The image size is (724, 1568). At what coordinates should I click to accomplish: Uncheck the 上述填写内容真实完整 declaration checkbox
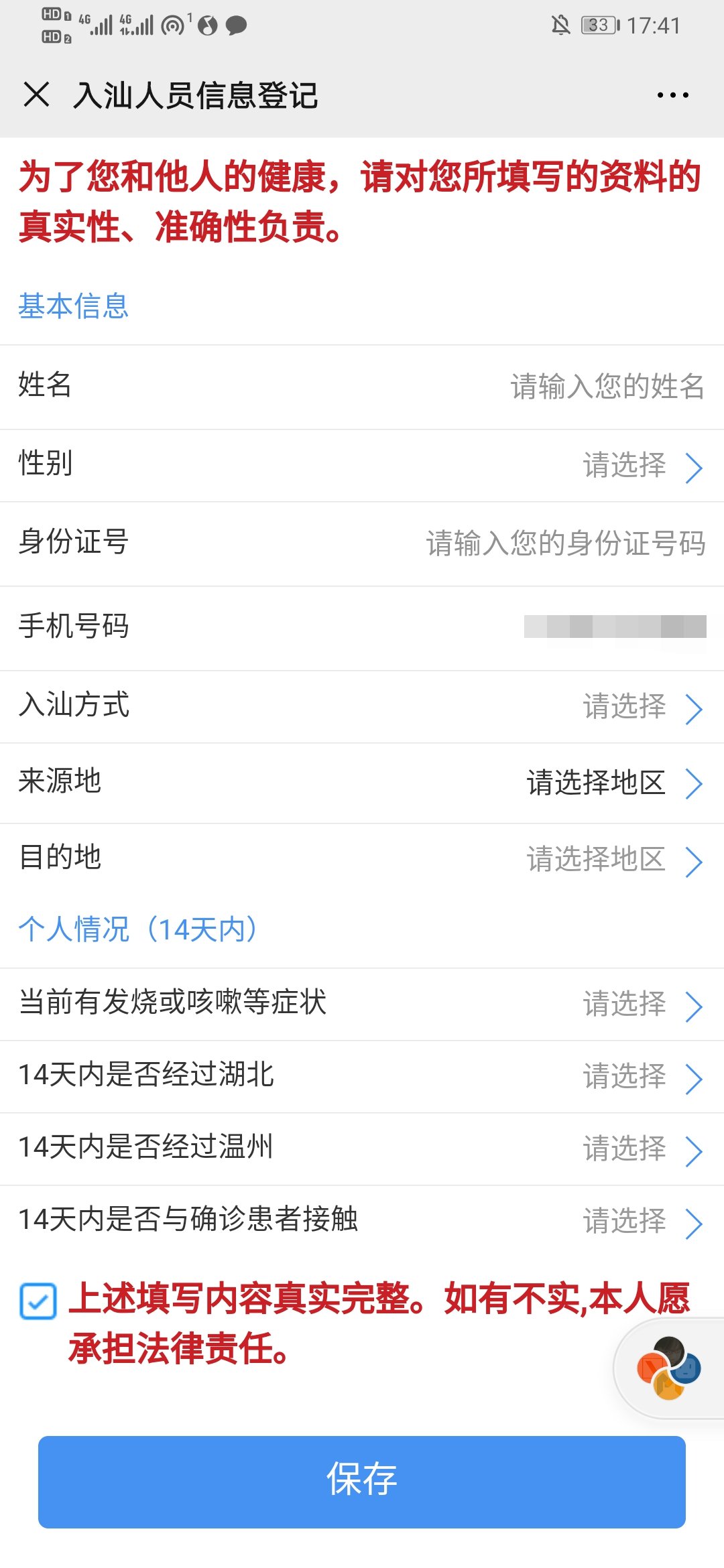[x=38, y=1301]
